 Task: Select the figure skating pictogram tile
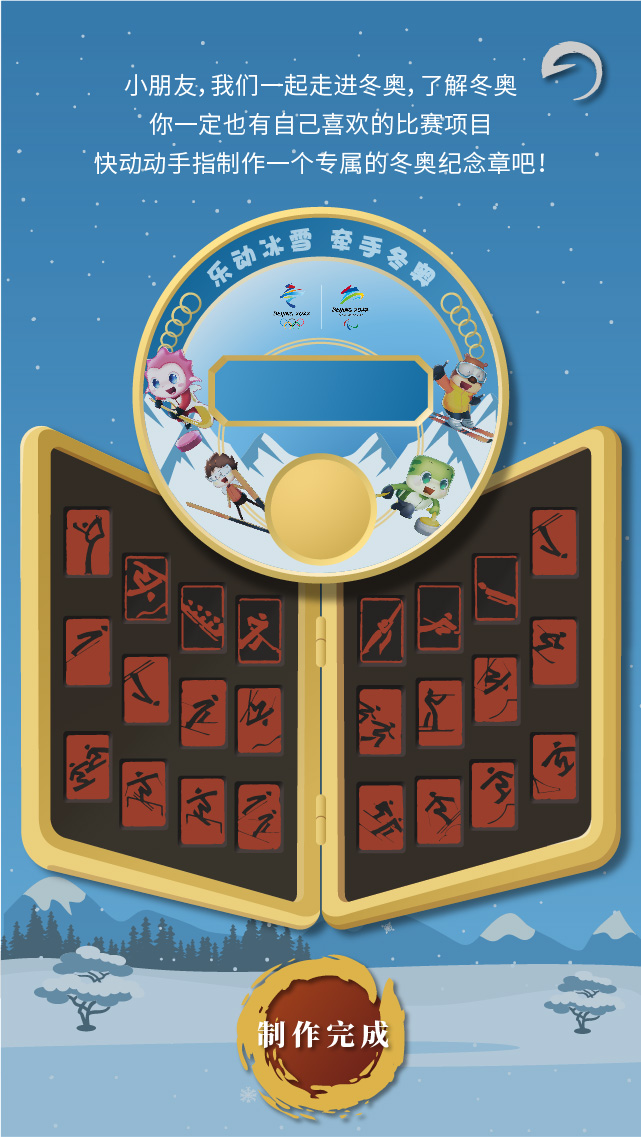click(88, 542)
